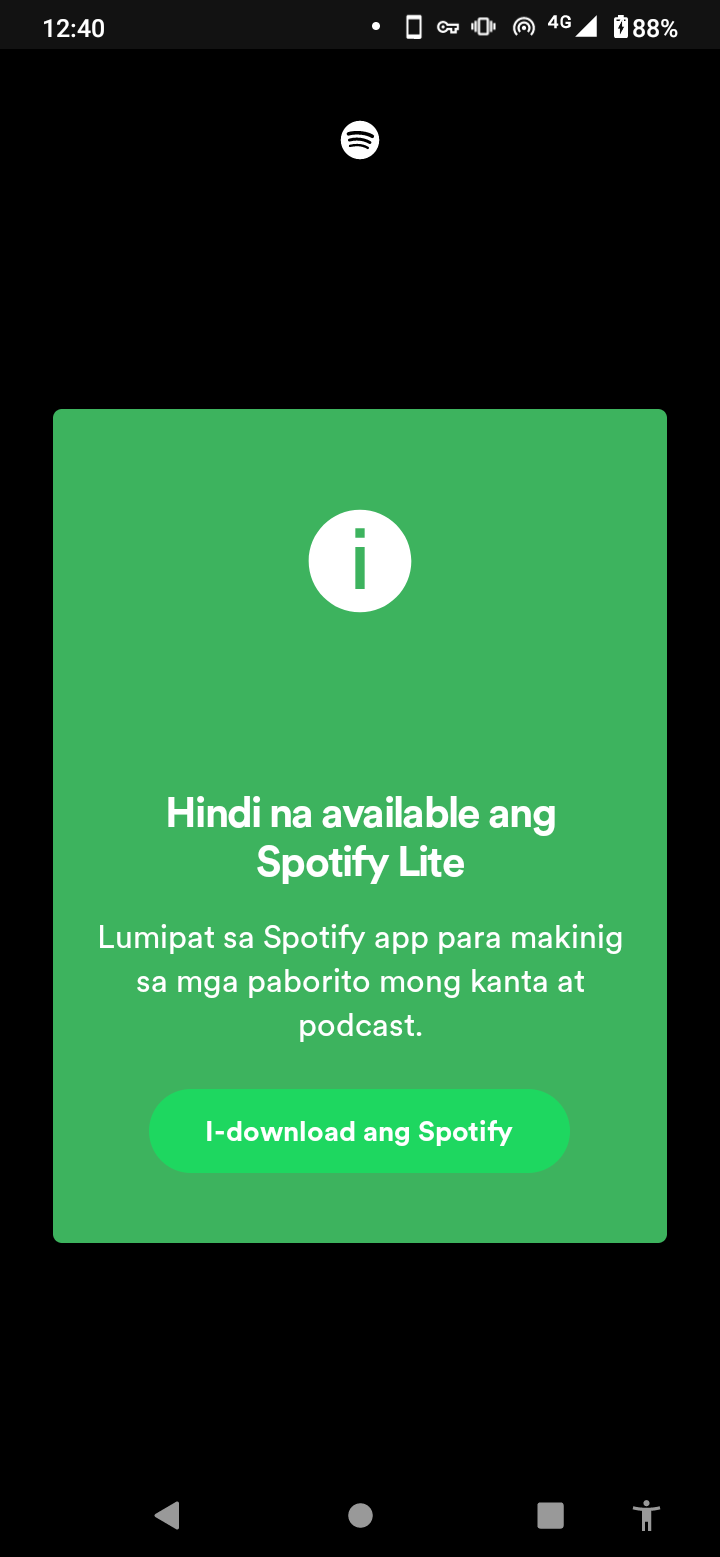The image size is (720, 1557).
Task: Go back using the system back button
Action: (x=167, y=1515)
